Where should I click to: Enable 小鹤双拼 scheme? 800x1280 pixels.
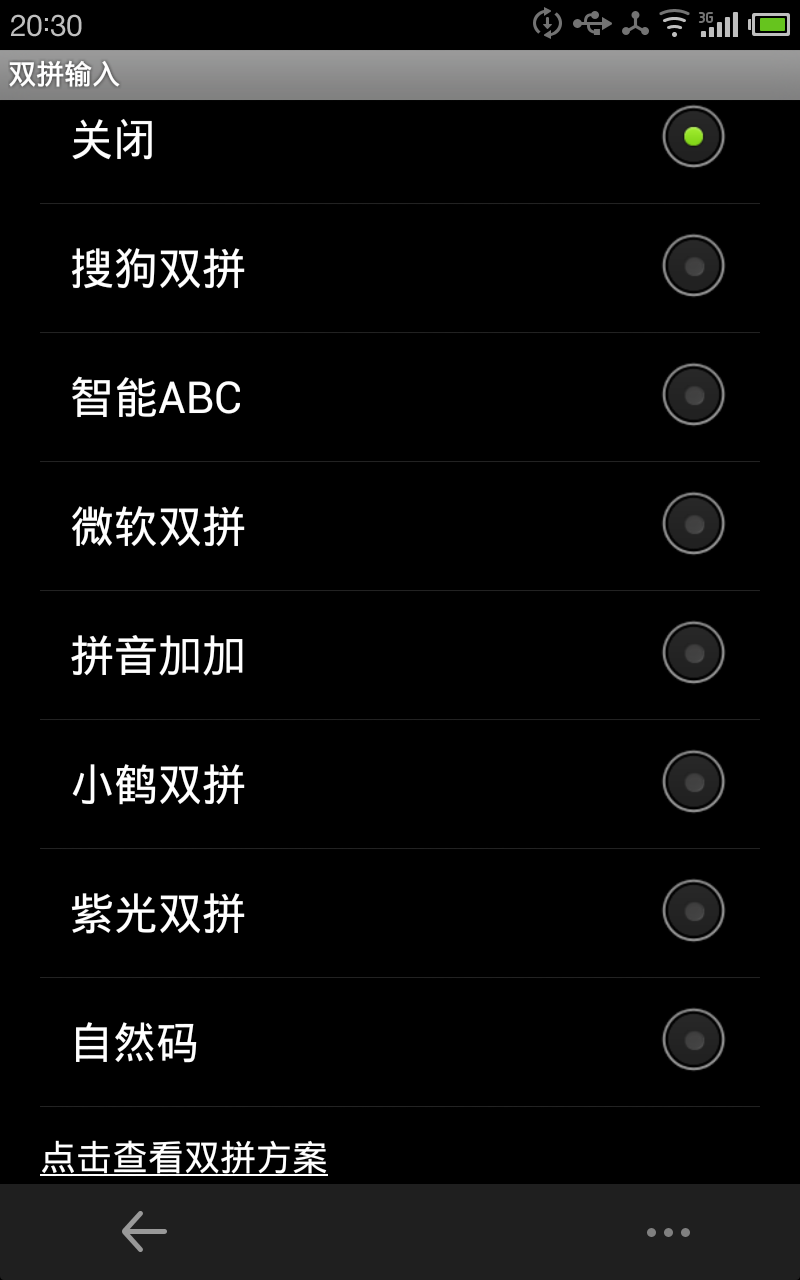(x=693, y=782)
